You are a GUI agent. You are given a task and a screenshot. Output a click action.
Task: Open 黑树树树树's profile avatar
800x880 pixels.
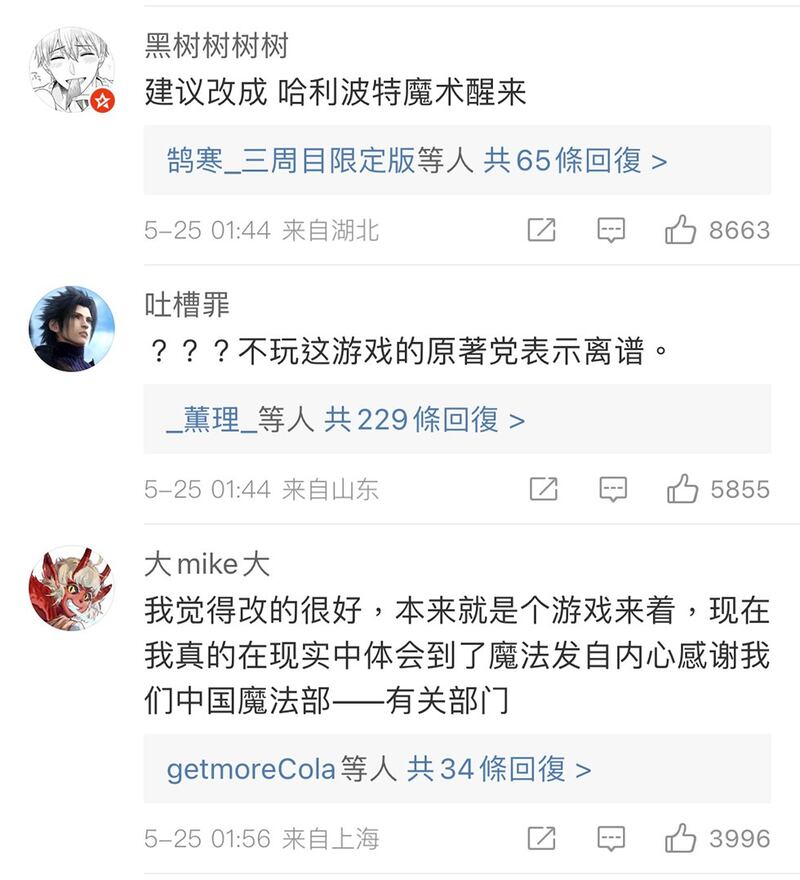coord(72,70)
